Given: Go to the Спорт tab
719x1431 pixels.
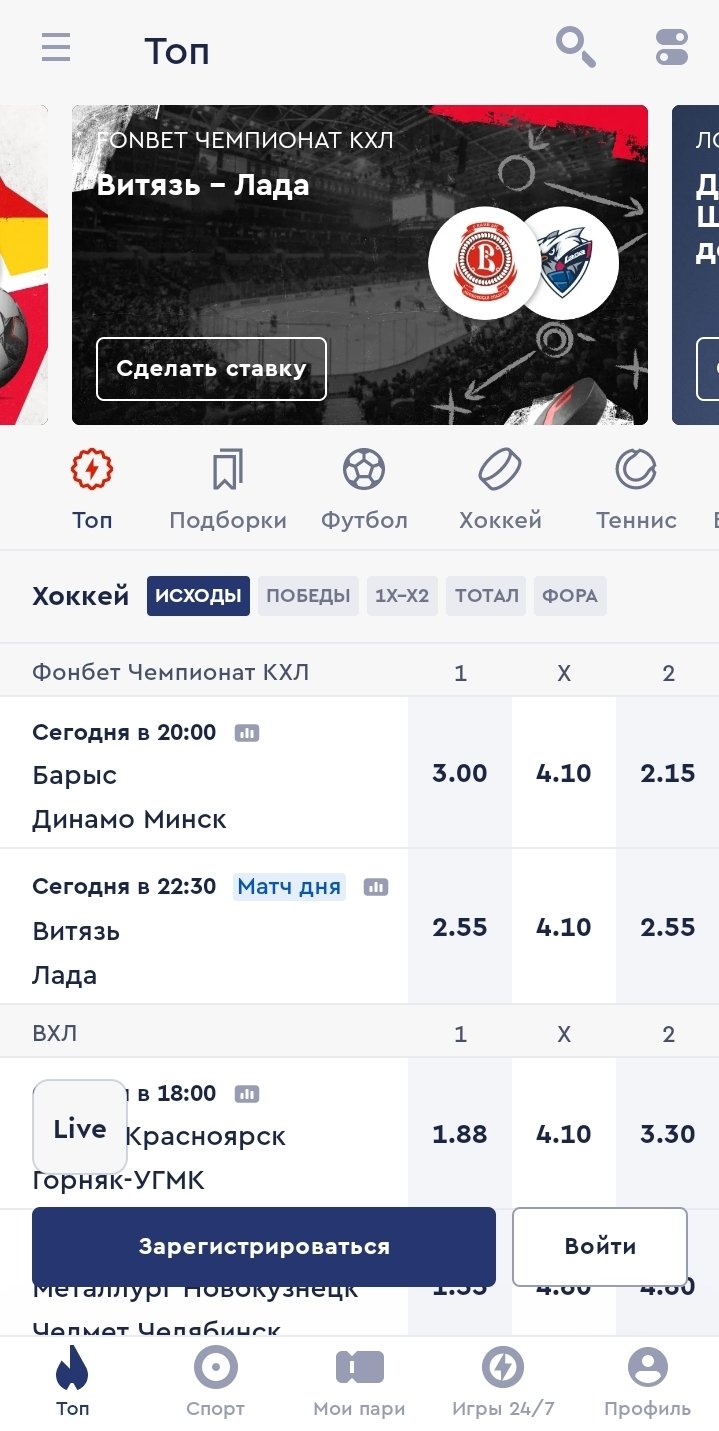Looking at the screenshot, I should (x=215, y=1381).
